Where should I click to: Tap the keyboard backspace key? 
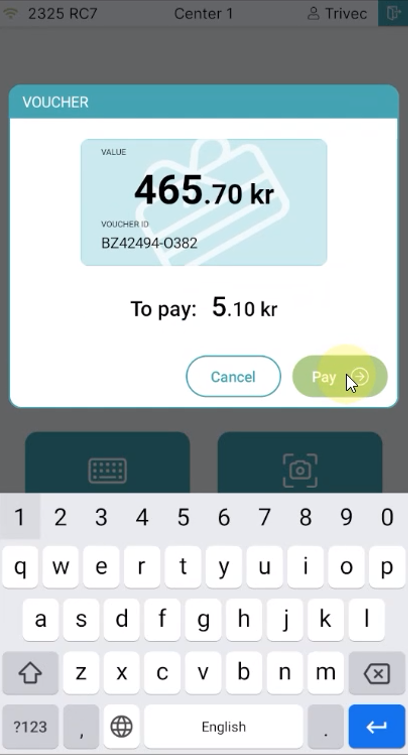pos(377,673)
